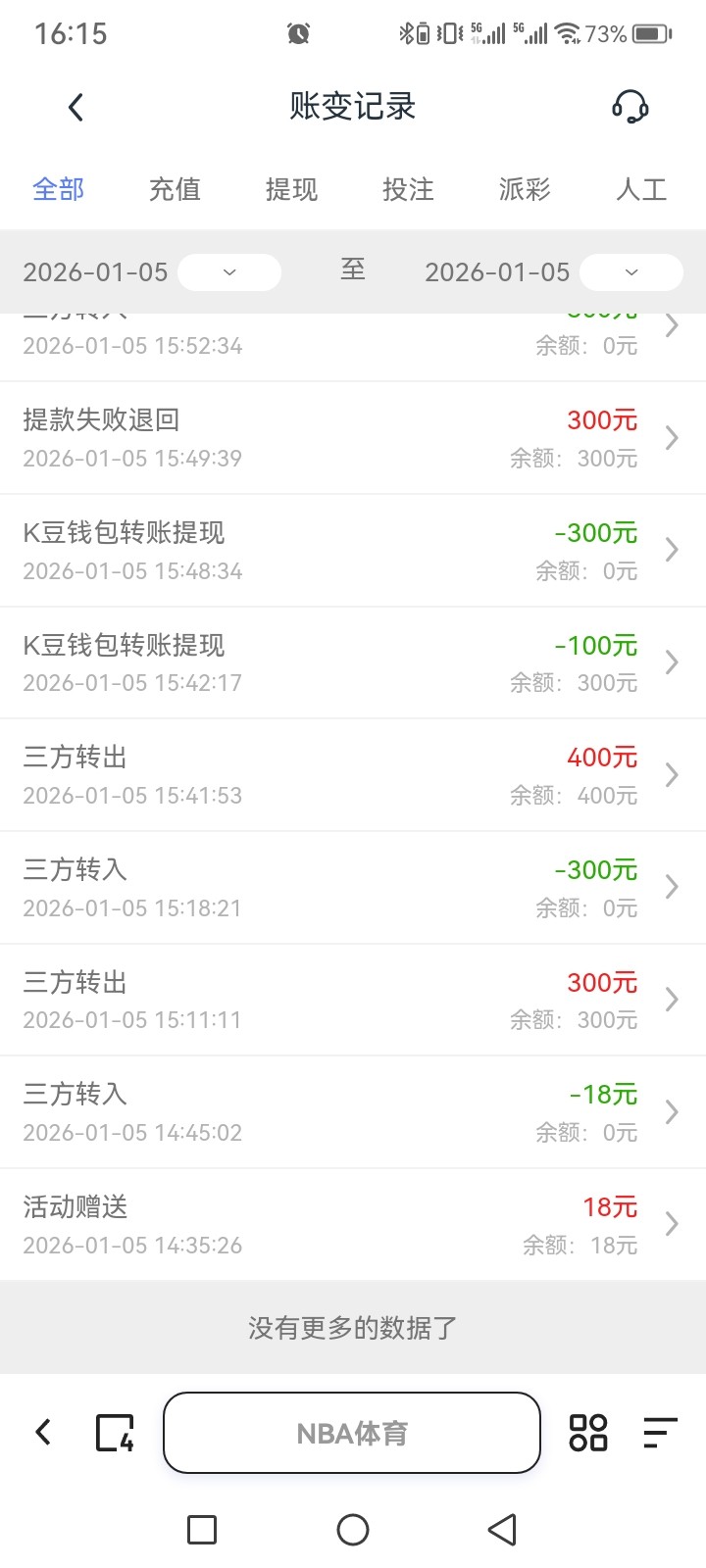
Task: Open the browser menu lines icon
Action: pyautogui.click(x=660, y=1433)
